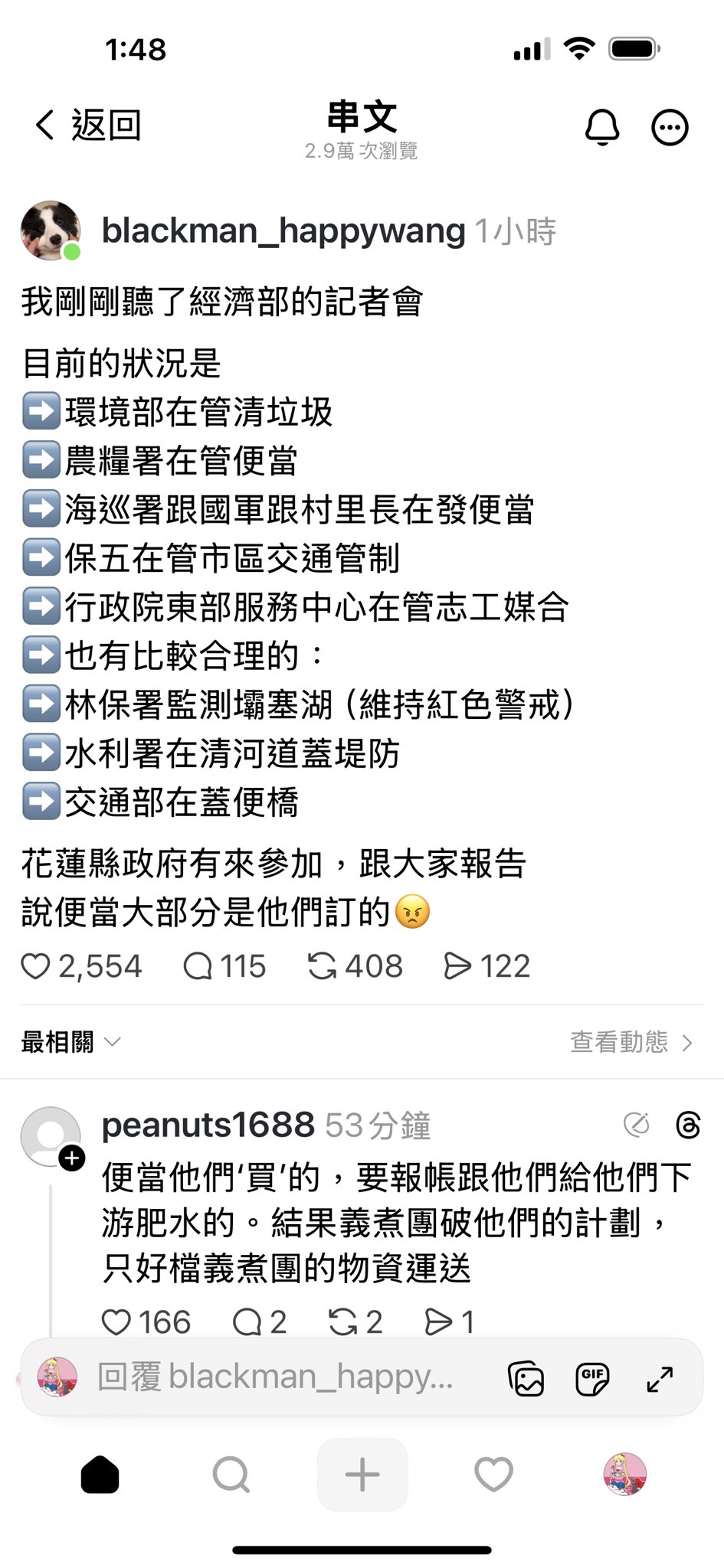Add a GIF to the reply
This screenshot has width=724, height=1568.
592,1379
